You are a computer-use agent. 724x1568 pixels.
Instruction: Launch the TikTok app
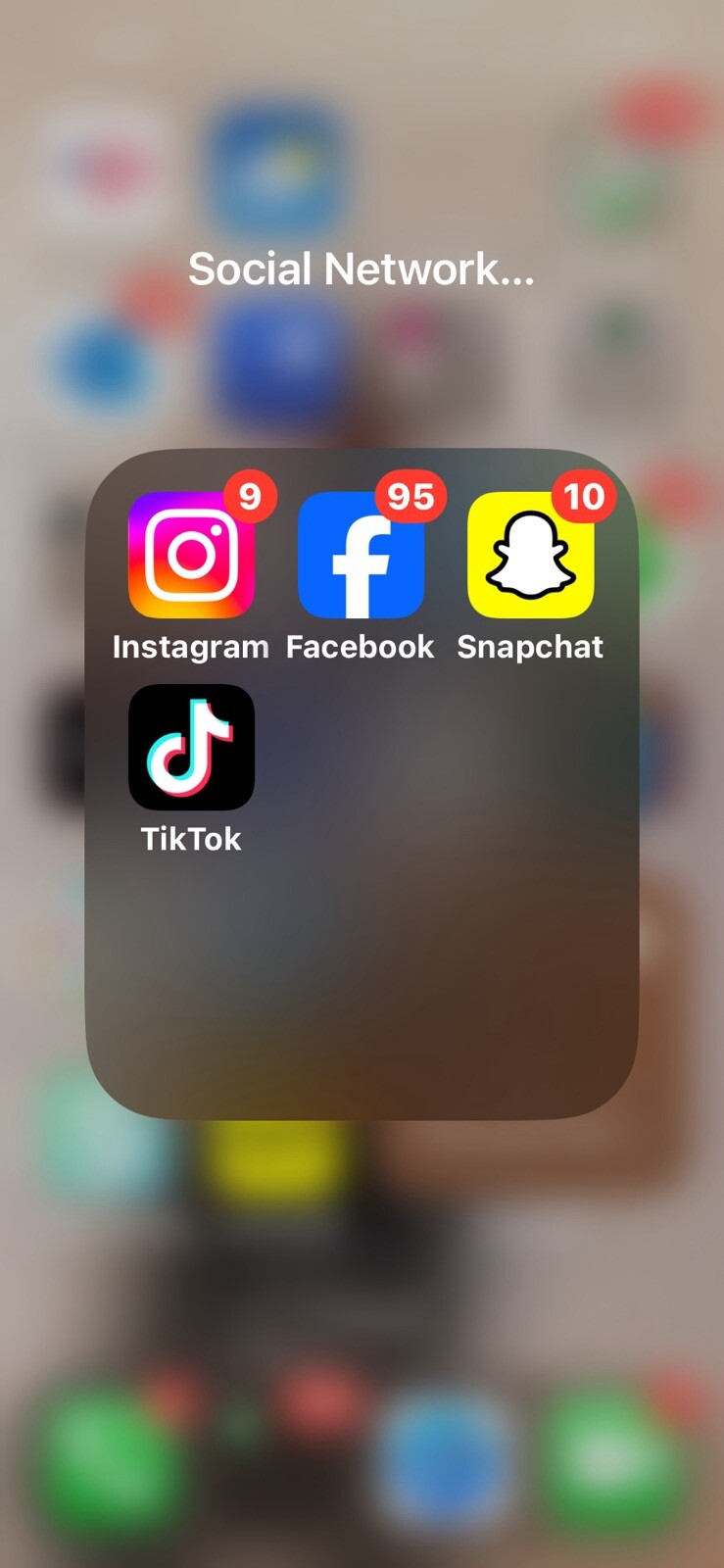pos(191,747)
